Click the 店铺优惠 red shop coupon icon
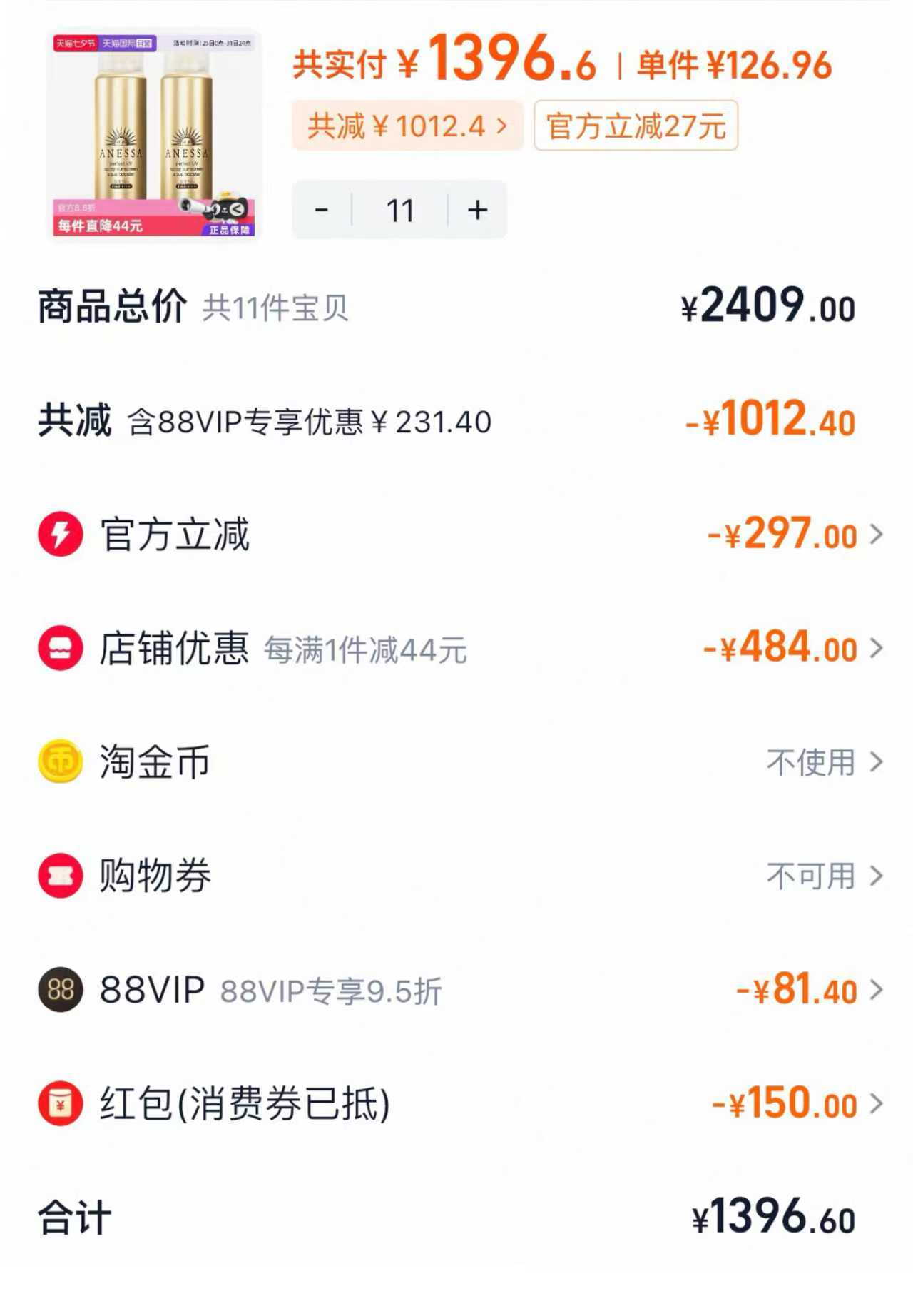 pos(59,647)
